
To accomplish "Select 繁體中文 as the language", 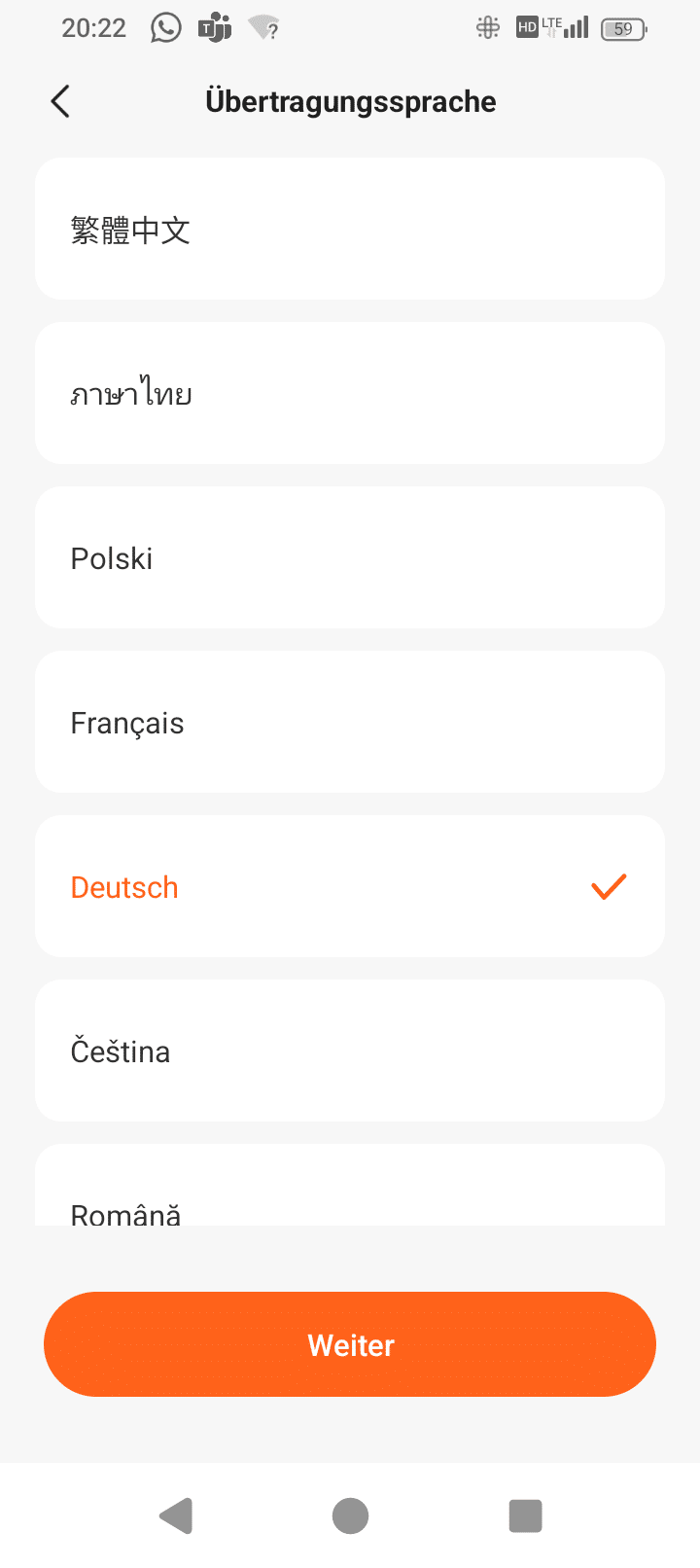I will [x=350, y=230].
